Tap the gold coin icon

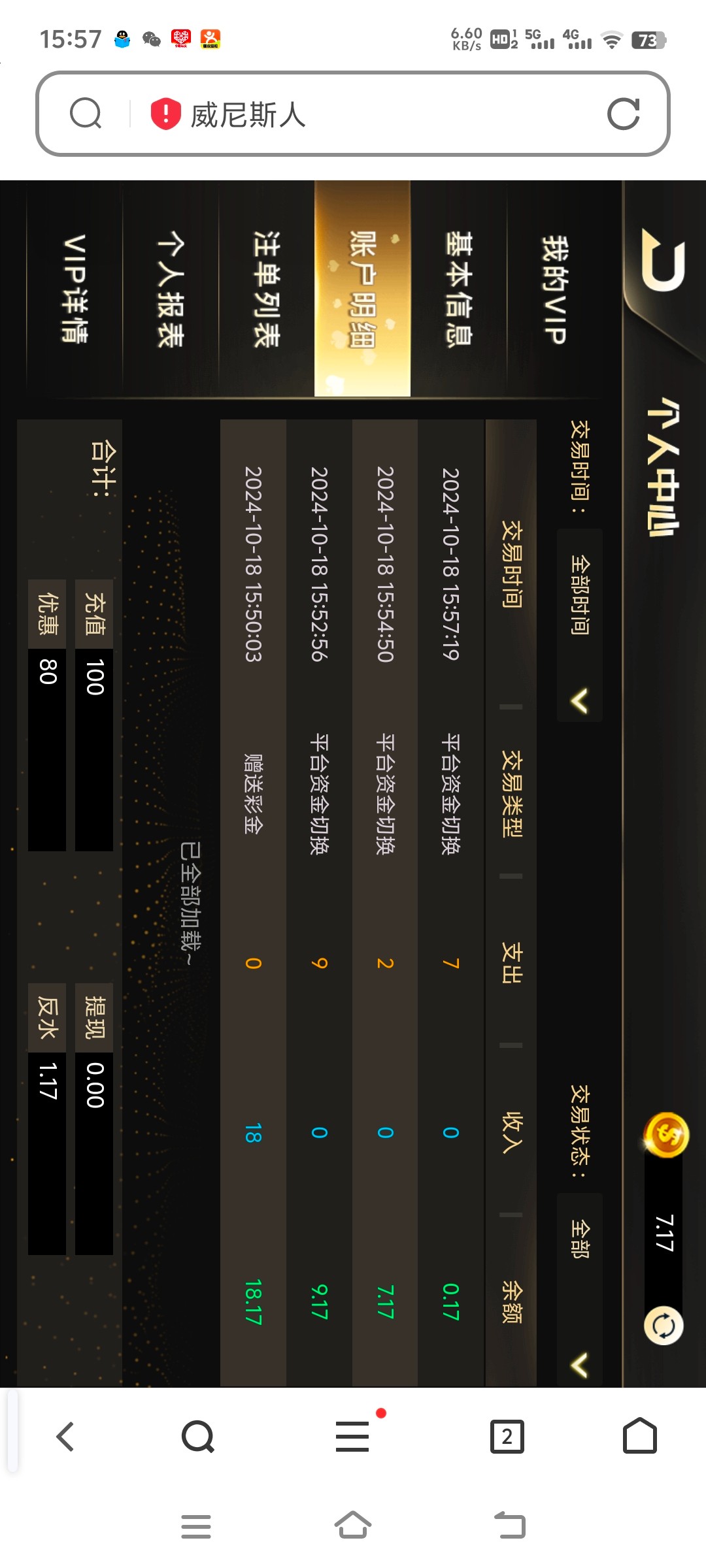pos(665,1135)
